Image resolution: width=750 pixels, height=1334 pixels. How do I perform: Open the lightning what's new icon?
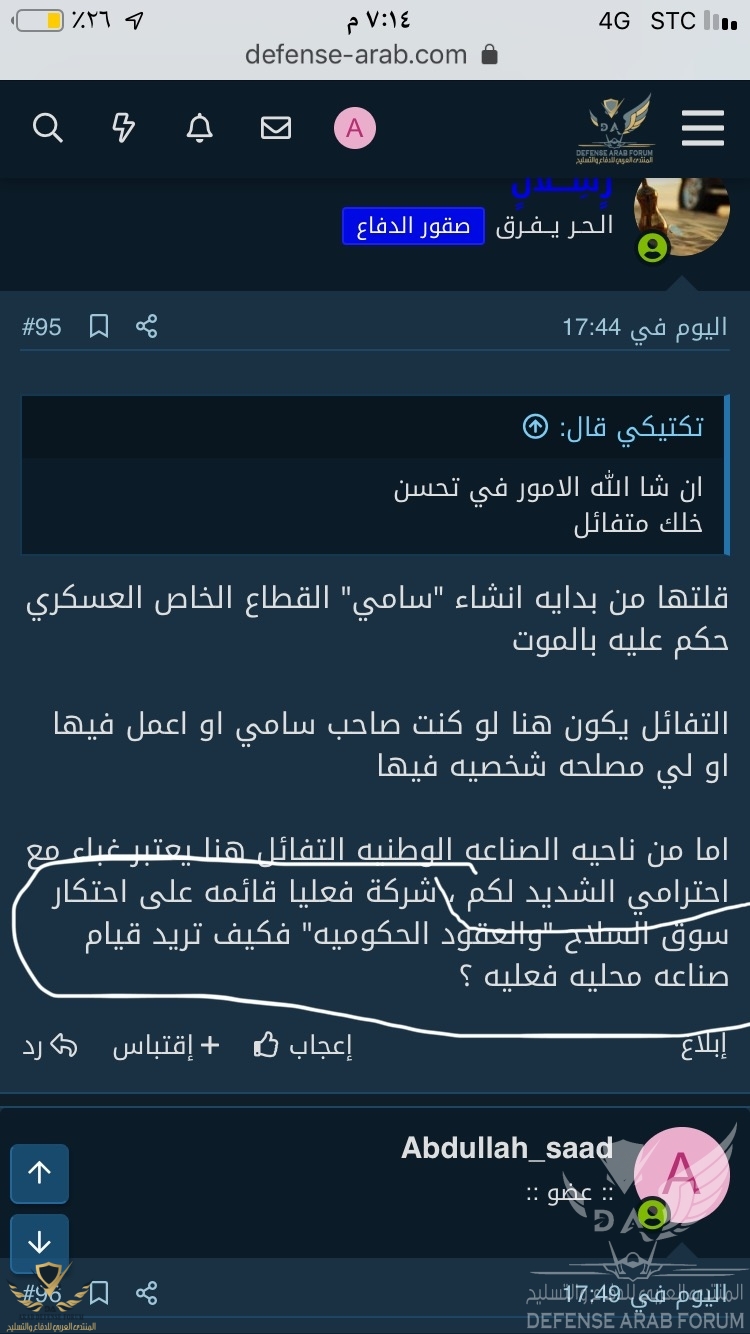coord(123,128)
